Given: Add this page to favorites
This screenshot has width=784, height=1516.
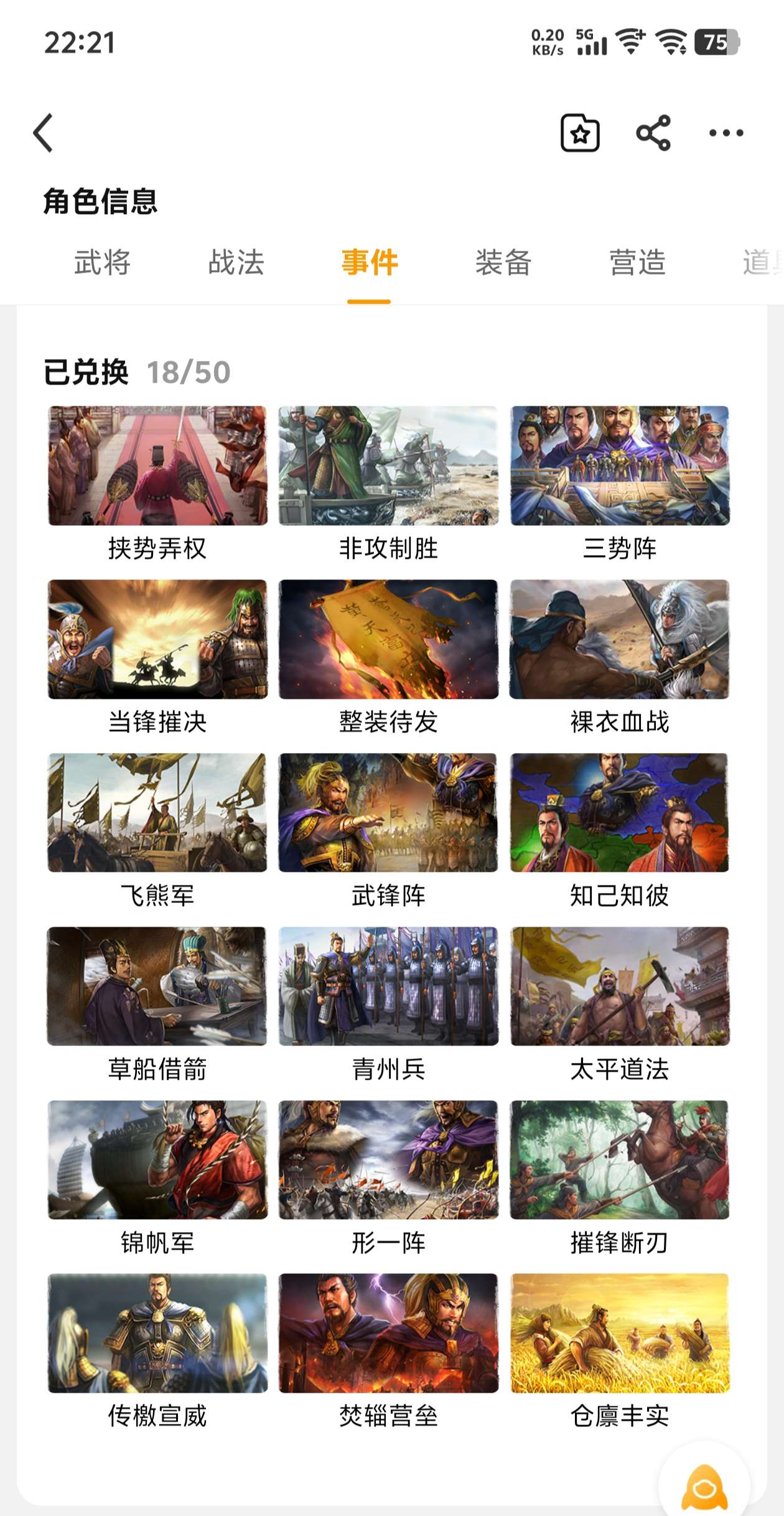Looking at the screenshot, I should pos(580,133).
